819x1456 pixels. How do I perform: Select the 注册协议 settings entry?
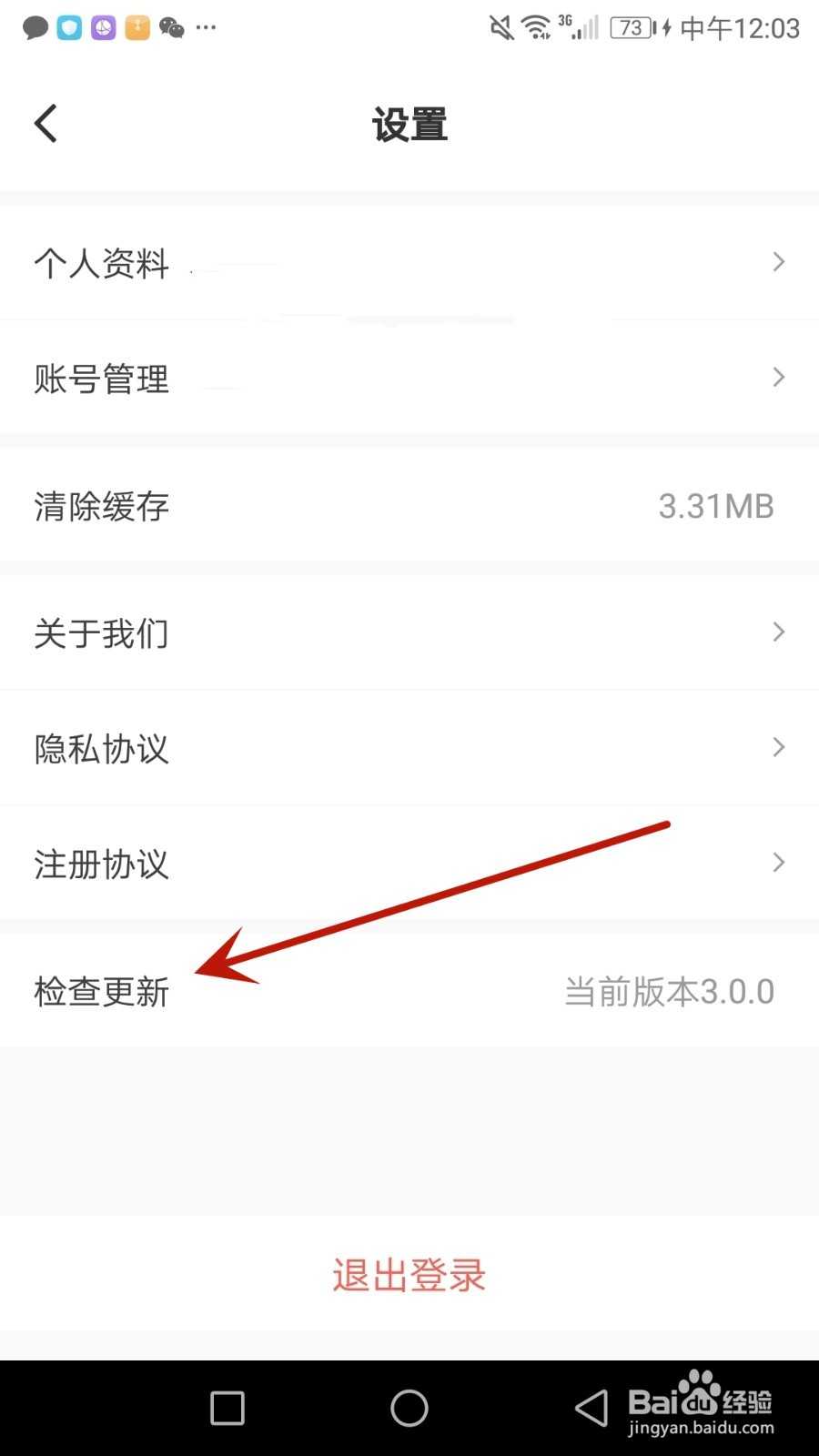click(x=101, y=864)
